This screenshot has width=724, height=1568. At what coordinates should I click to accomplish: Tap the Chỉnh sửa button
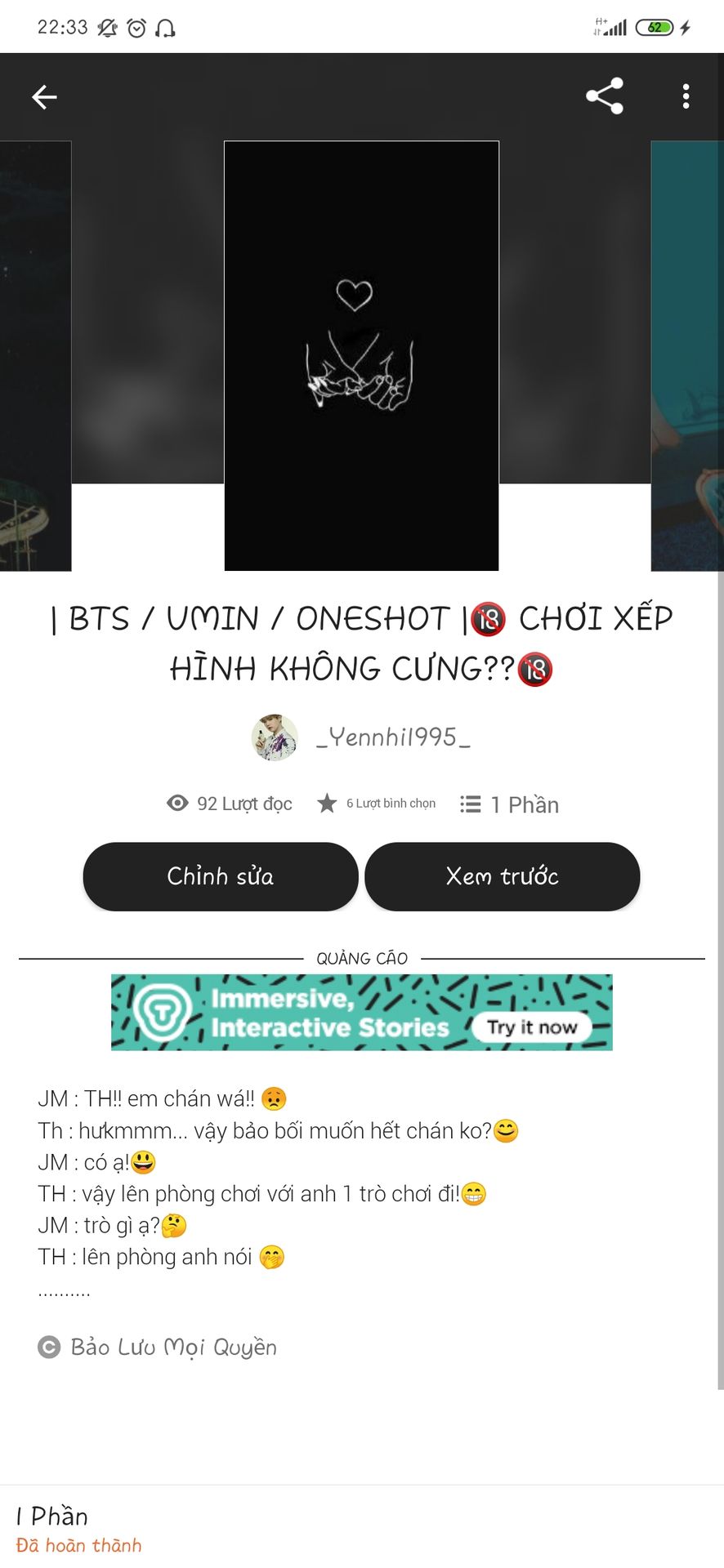(221, 876)
